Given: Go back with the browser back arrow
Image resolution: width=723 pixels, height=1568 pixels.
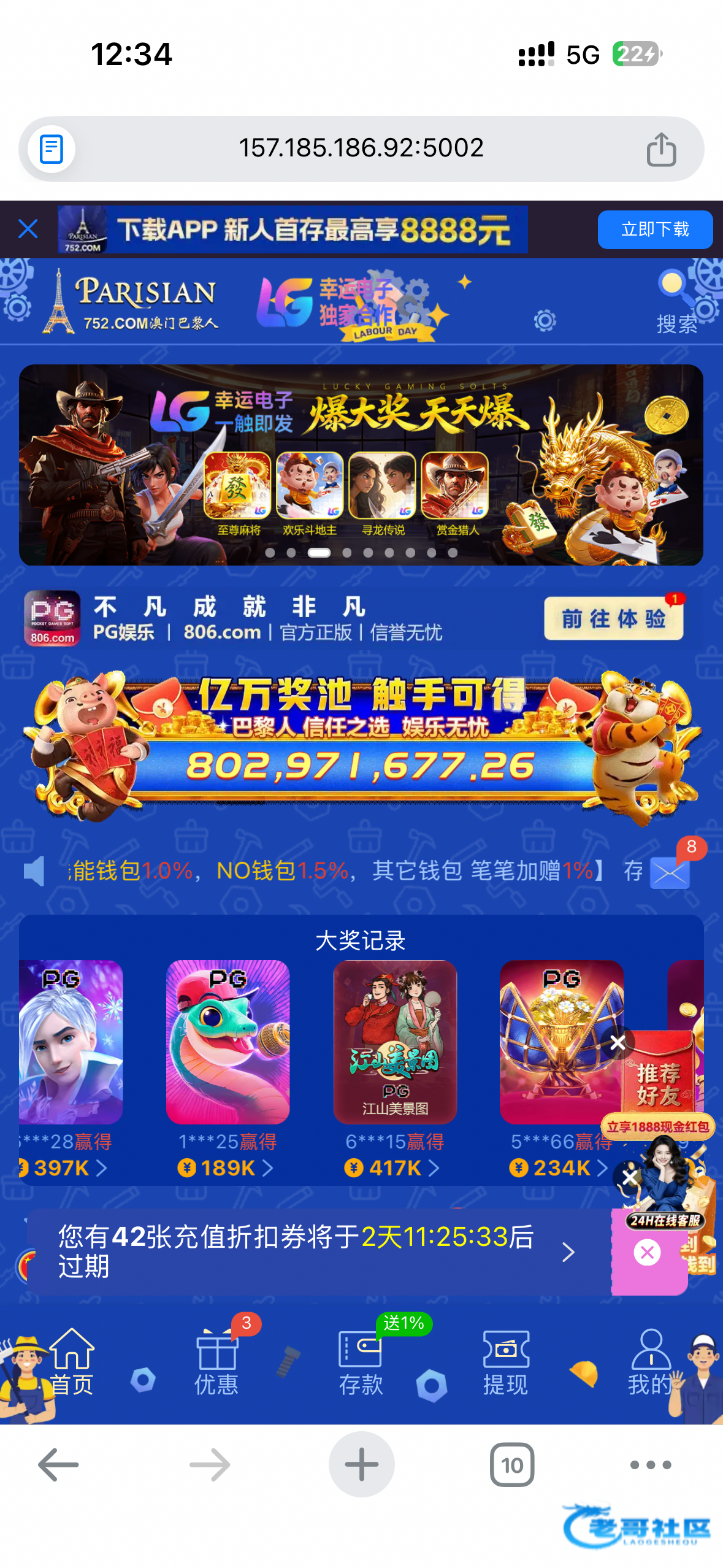Looking at the screenshot, I should pos(58,1465).
